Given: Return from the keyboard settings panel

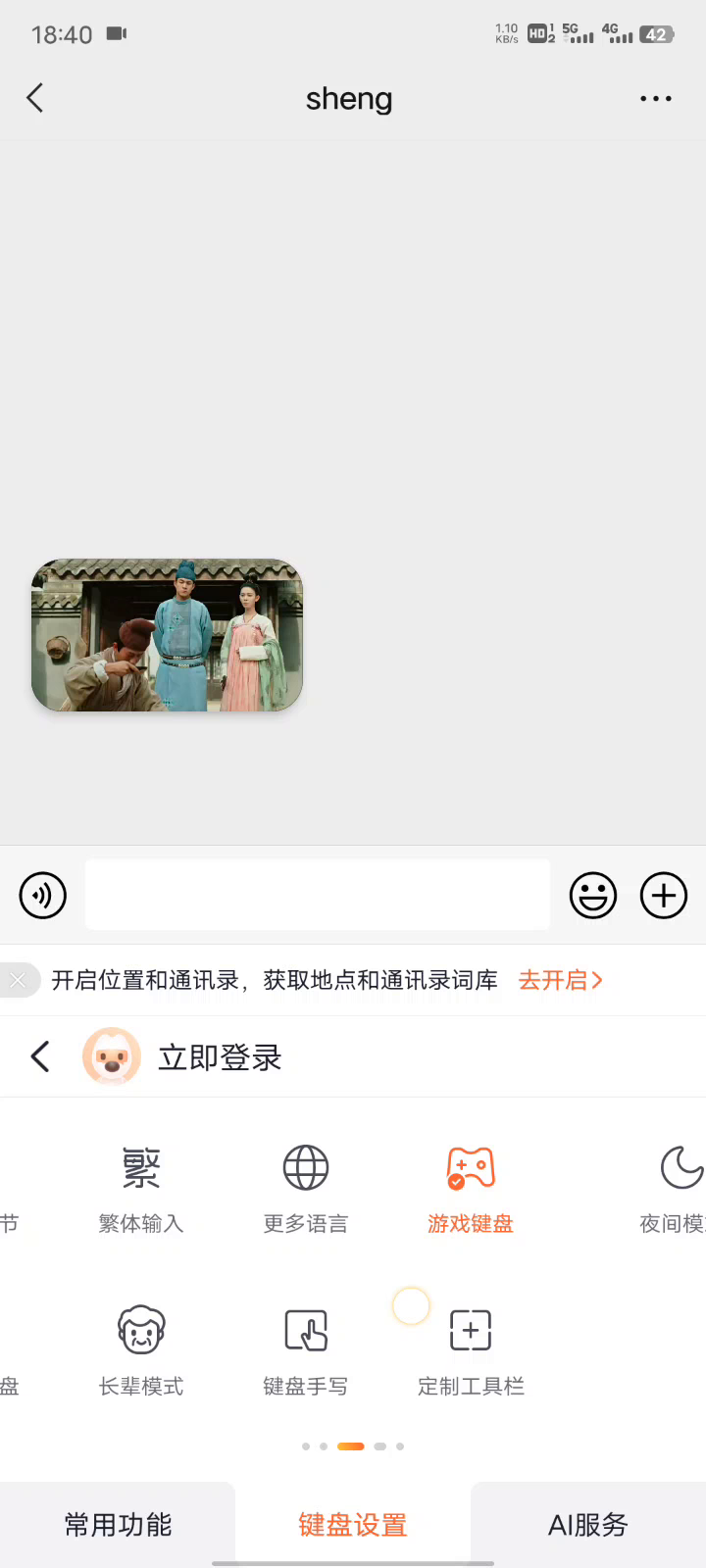Looking at the screenshot, I should [40, 1056].
